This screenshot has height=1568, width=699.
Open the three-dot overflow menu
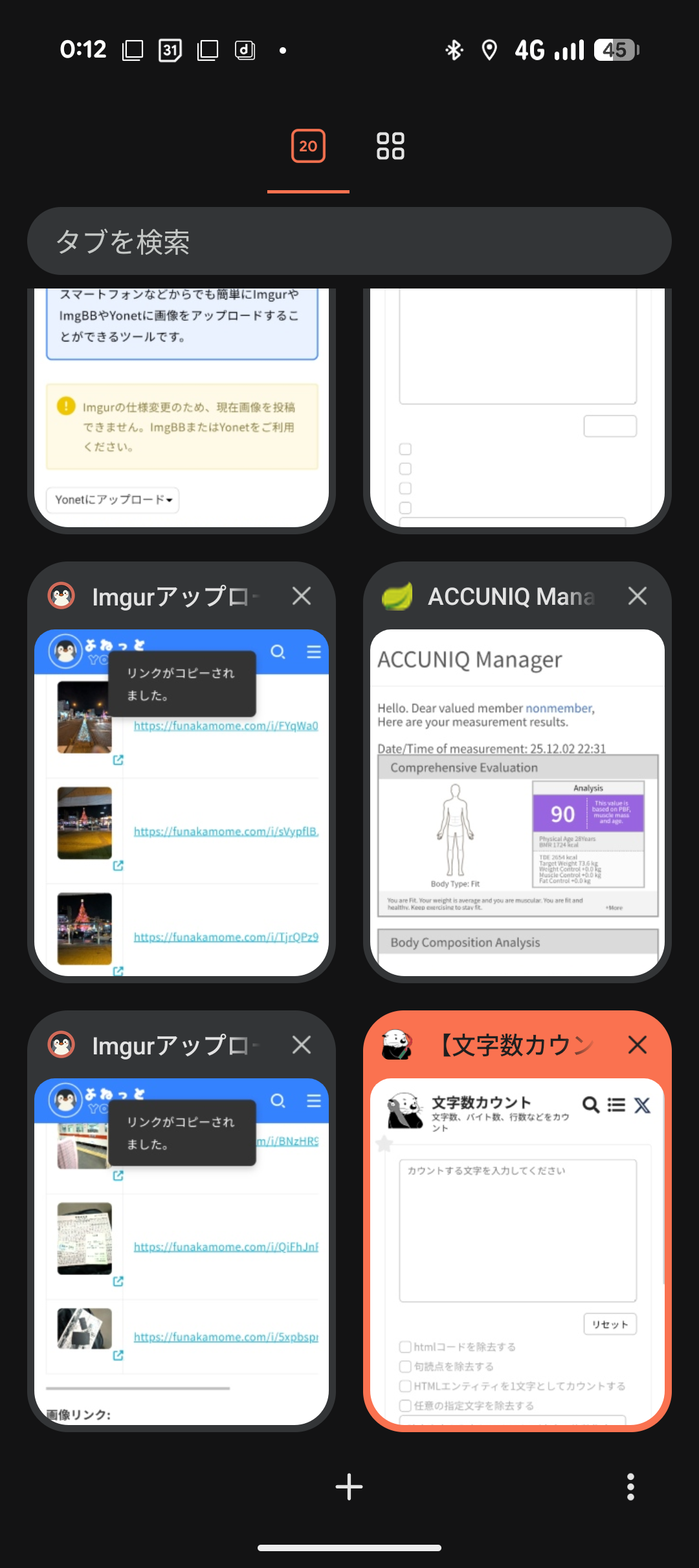coord(630,1486)
